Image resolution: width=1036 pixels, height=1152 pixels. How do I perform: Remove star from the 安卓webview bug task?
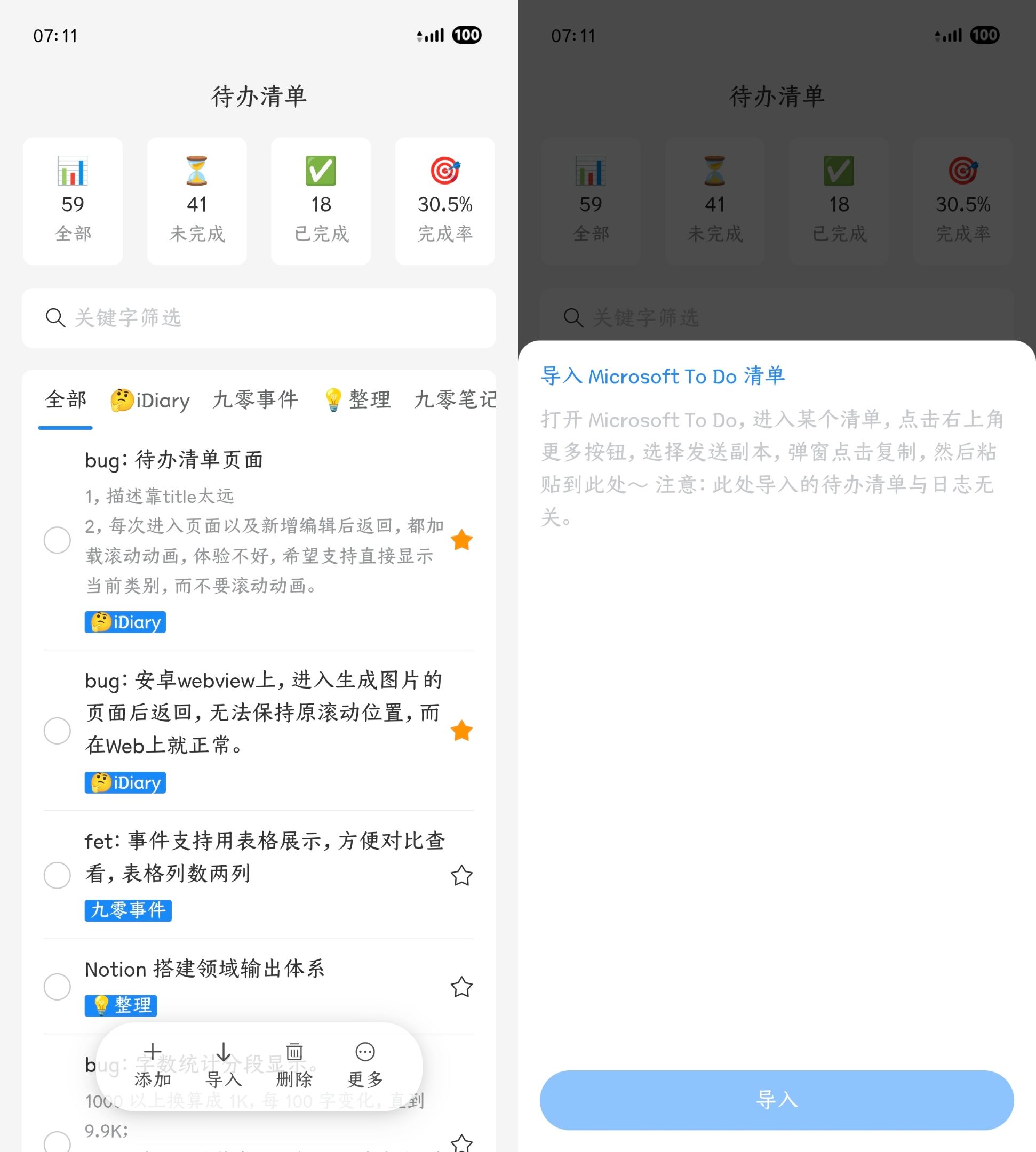coord(461,730)
